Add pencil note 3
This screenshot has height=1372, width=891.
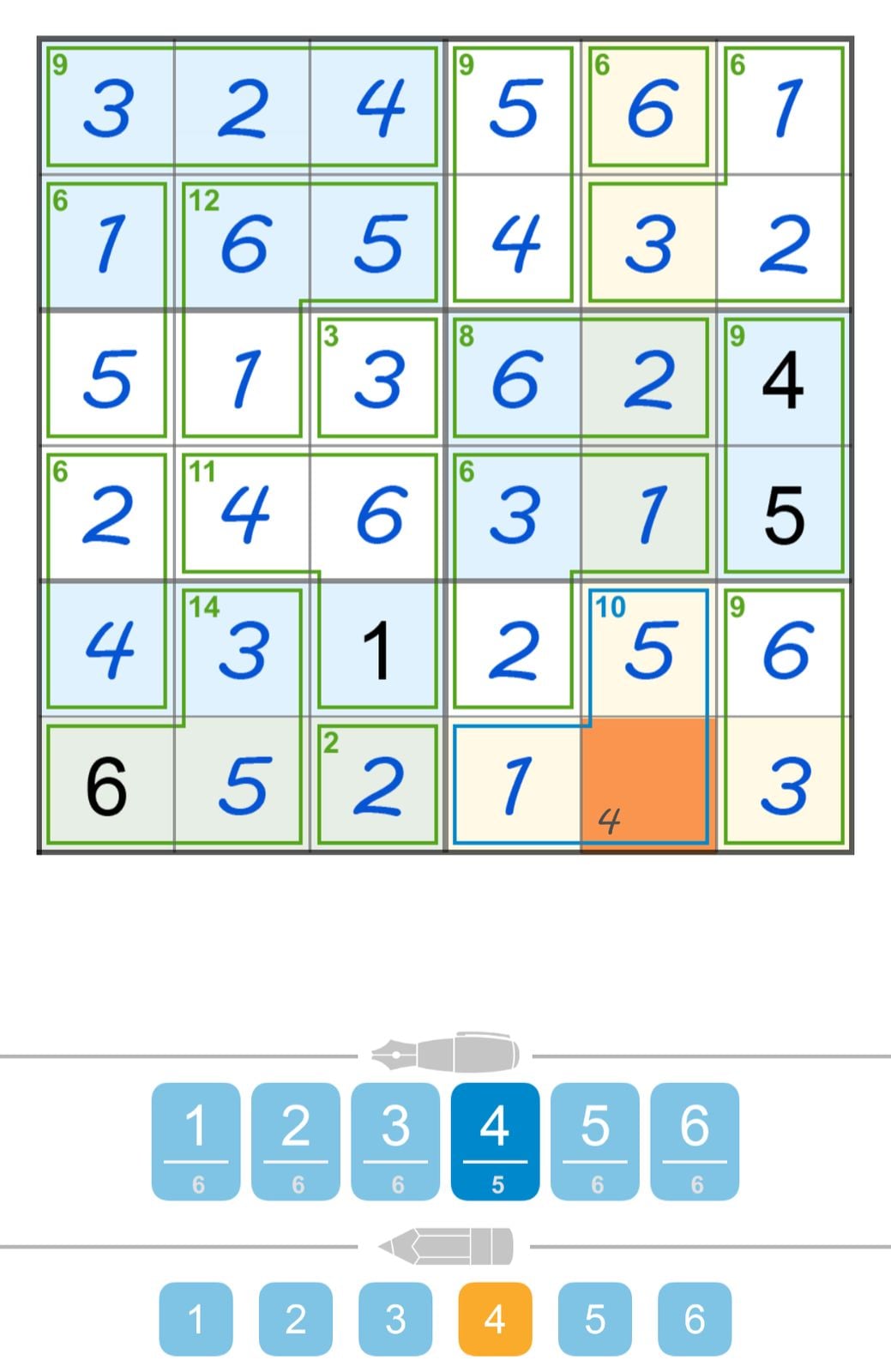395,1319
